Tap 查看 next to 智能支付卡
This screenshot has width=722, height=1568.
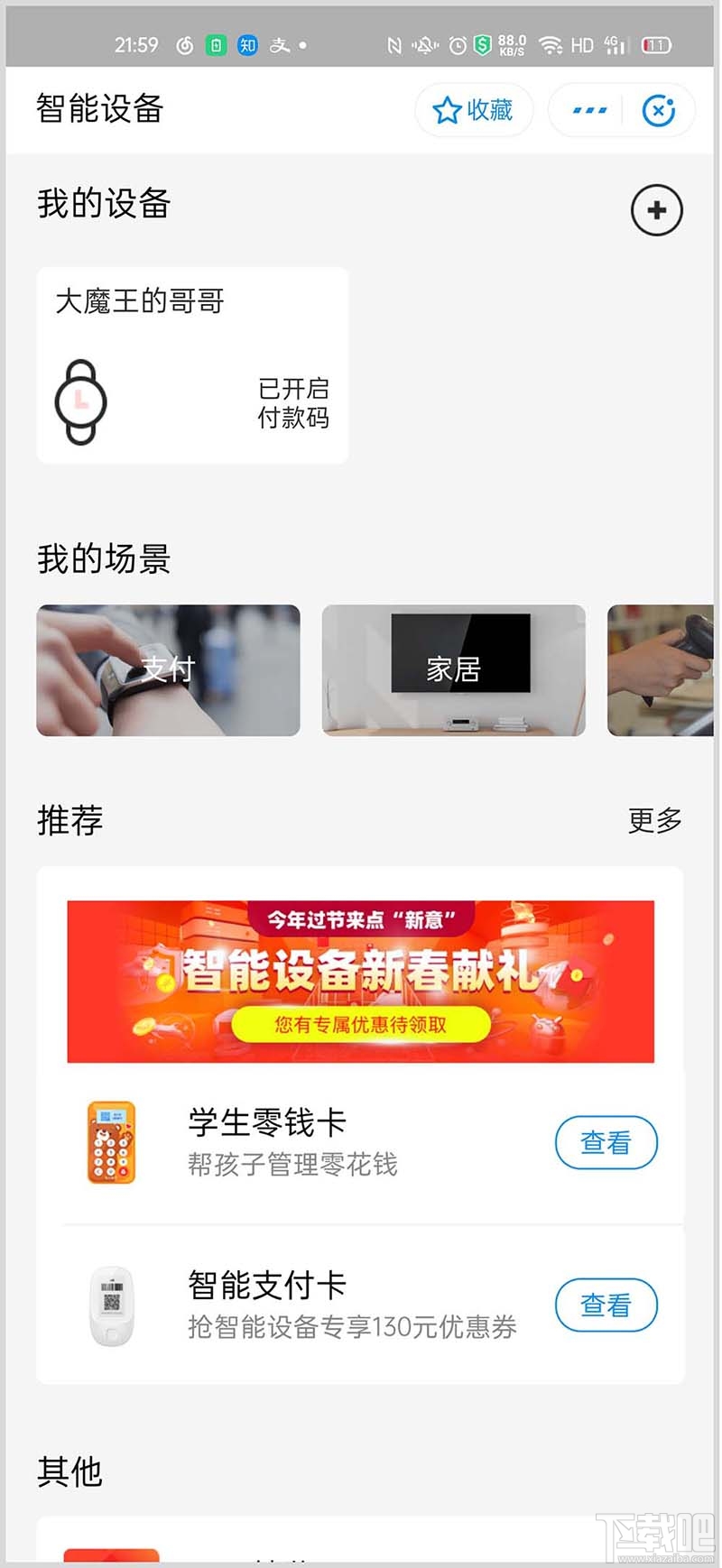click(x=606, y=1305)
